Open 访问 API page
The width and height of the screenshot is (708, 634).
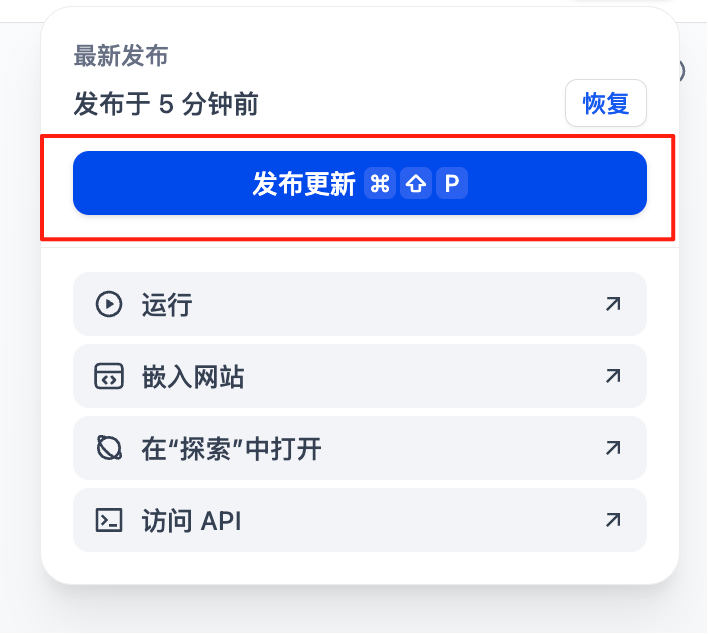pyautogui.click(x=359, y=520)
